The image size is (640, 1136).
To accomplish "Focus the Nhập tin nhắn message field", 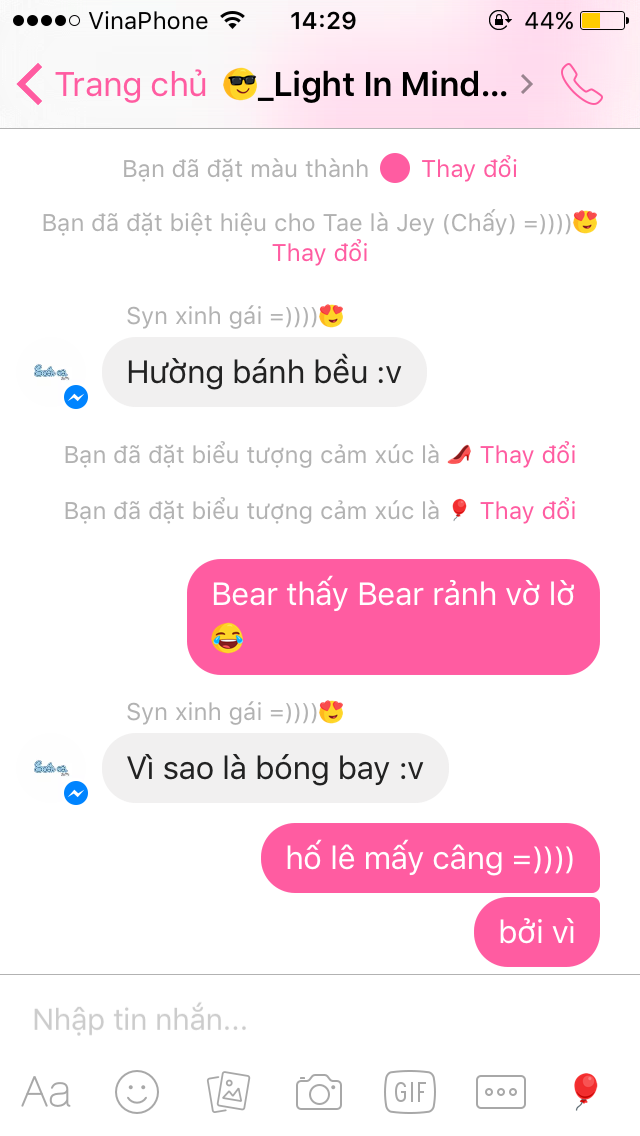I will (320, 1019).
